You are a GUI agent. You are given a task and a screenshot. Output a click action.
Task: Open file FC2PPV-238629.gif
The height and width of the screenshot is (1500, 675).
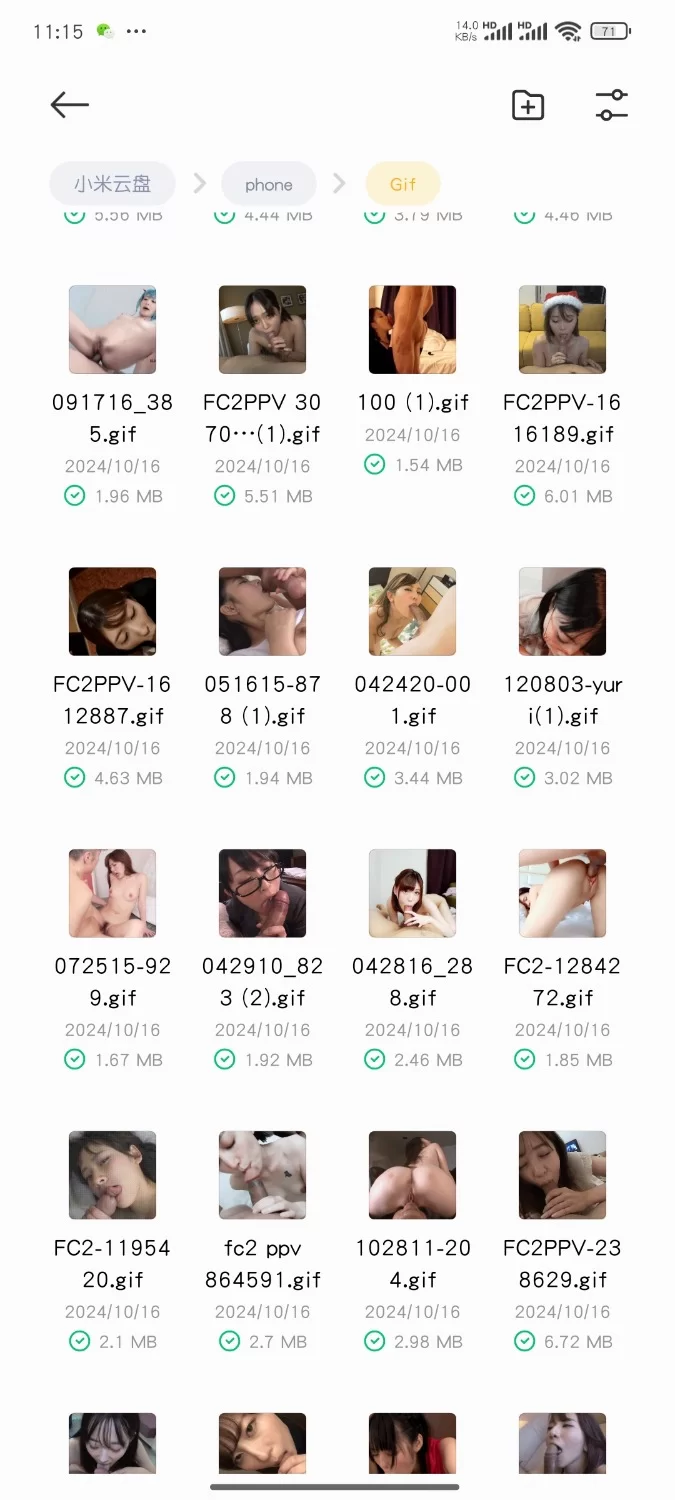pyautogui.click(x=562, y=1176)
